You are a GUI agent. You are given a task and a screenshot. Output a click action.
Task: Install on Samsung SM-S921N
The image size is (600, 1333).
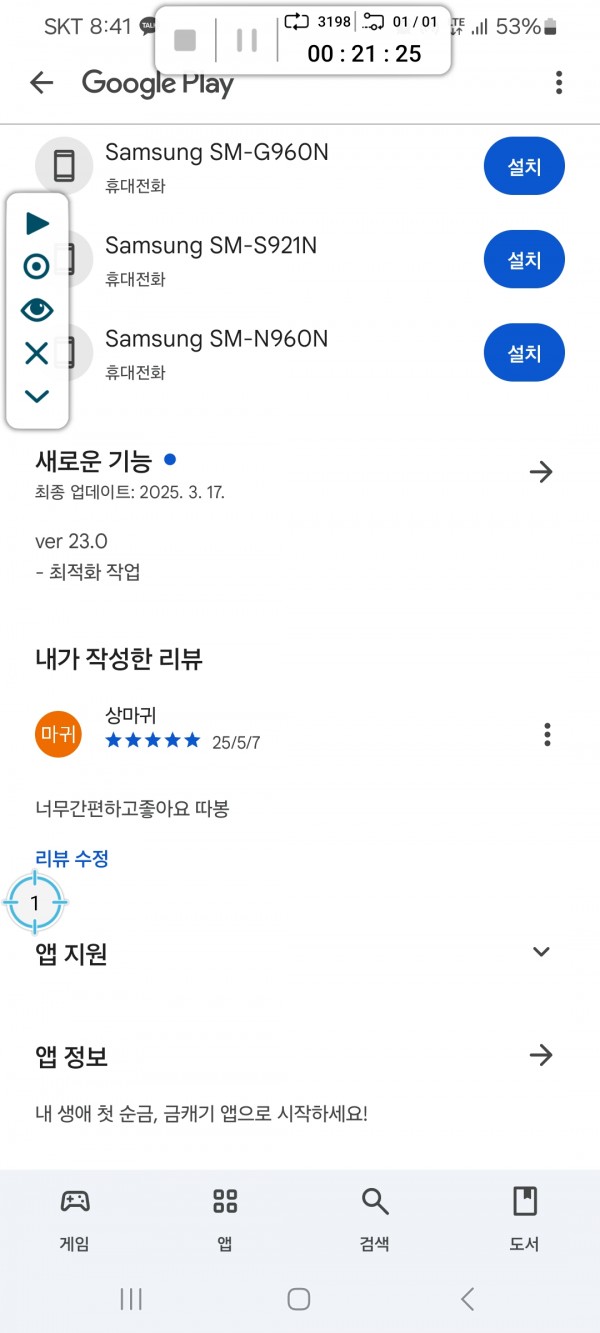524,259
